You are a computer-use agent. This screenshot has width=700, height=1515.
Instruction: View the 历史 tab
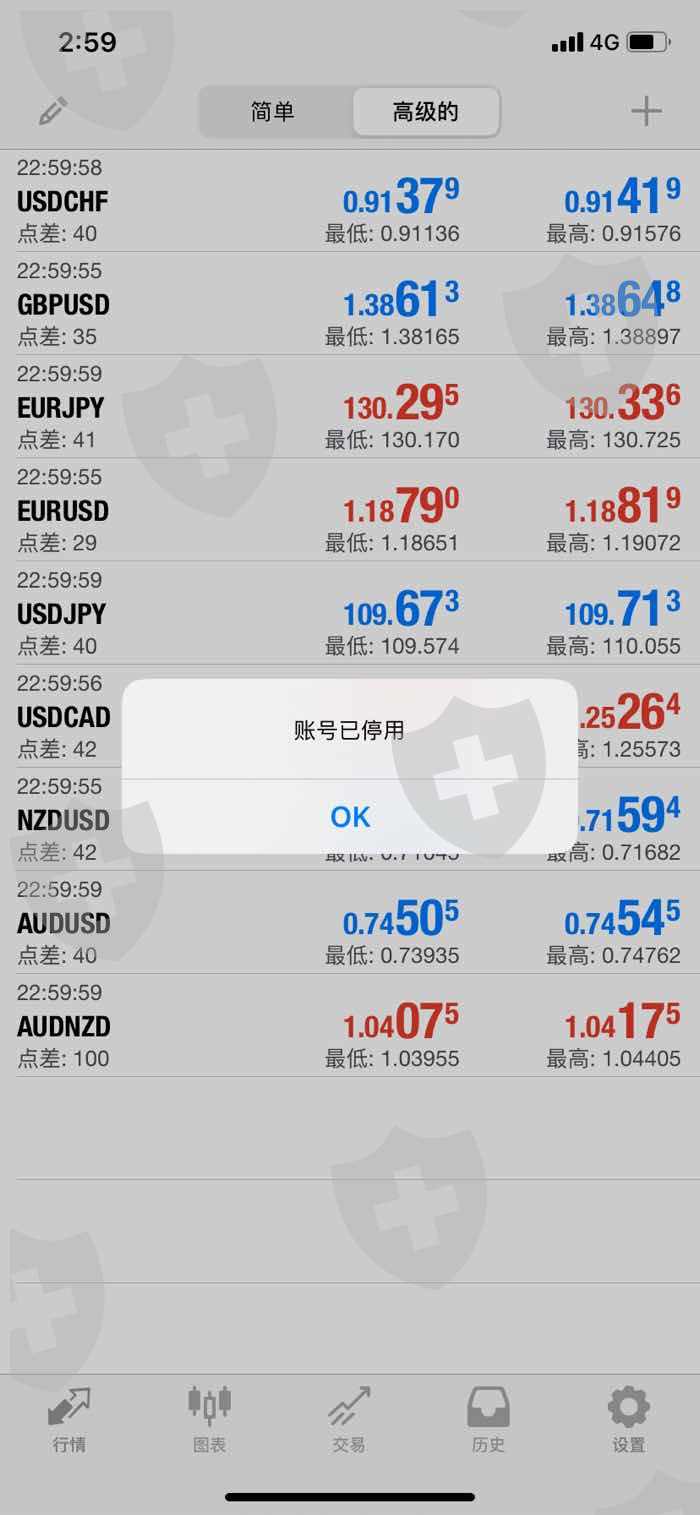(489, 1420)
